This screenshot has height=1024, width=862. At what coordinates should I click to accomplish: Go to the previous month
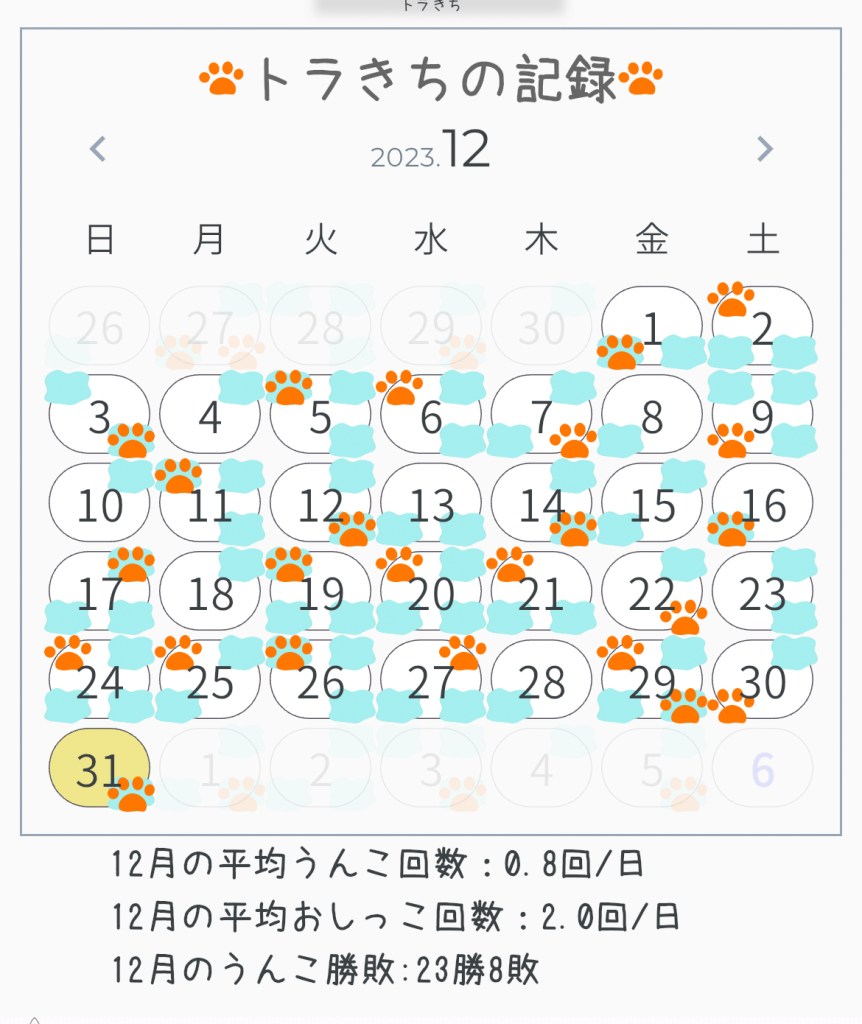[x=98, y=150]
